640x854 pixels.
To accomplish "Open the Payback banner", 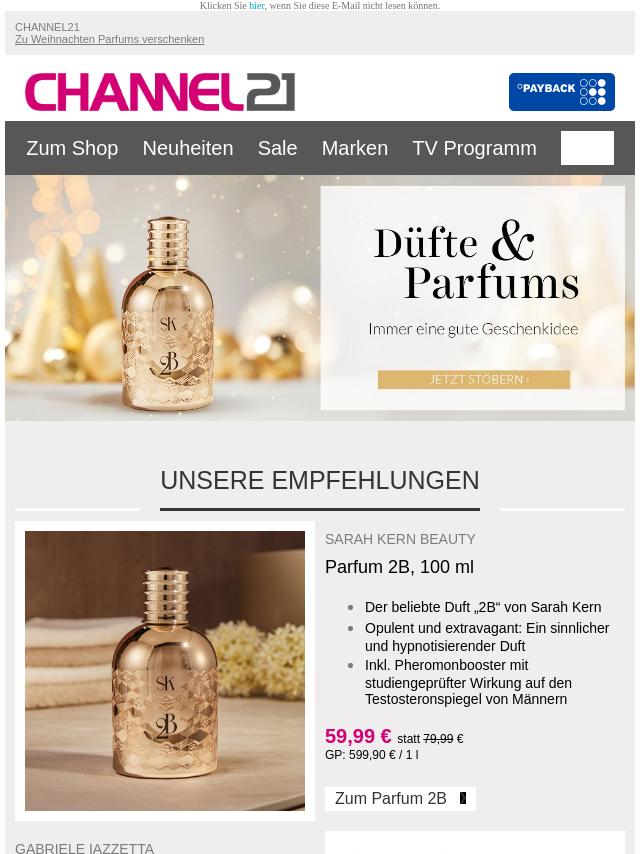I will coord(561,92).
